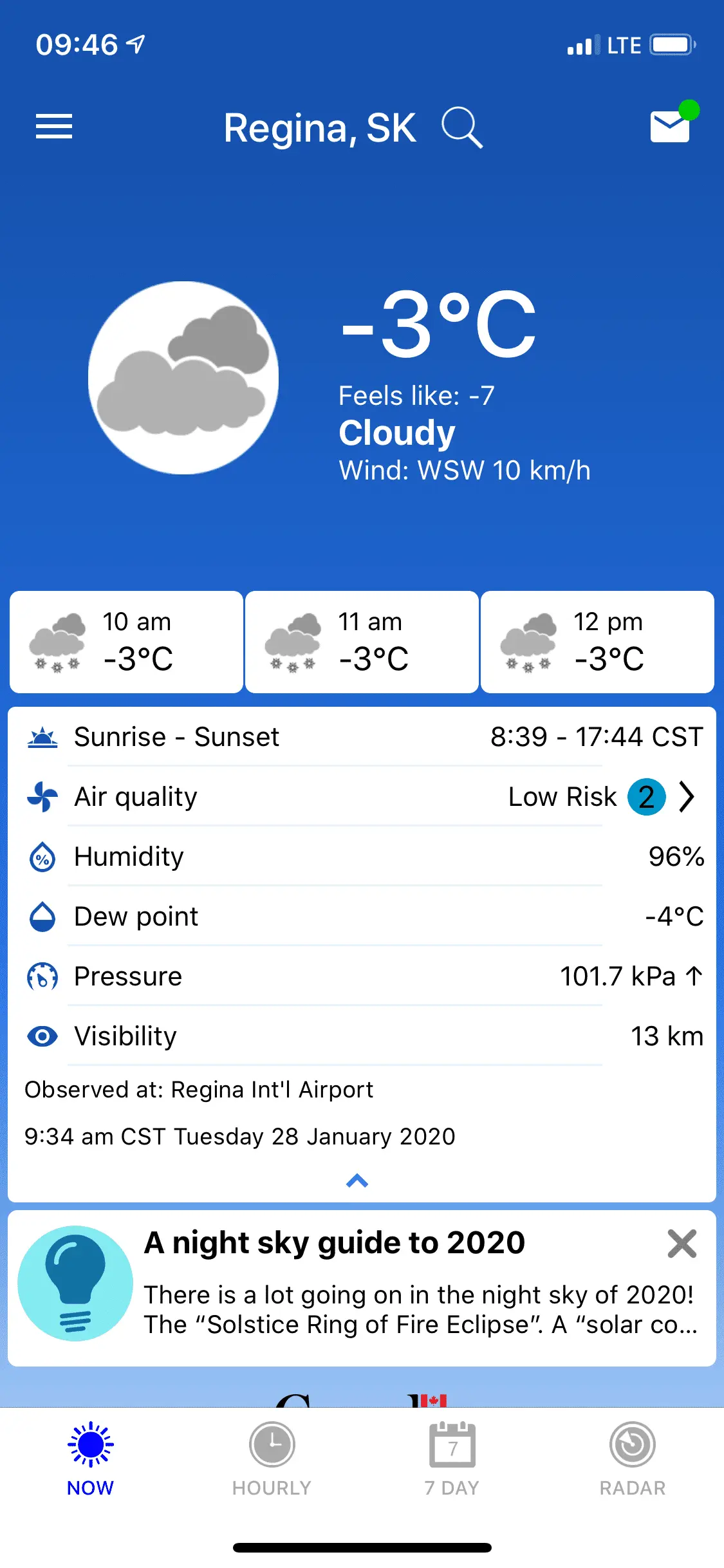Collapse the observation details panel
The height and width of the screenshot is (1568, 724).
coord(357,1181)
